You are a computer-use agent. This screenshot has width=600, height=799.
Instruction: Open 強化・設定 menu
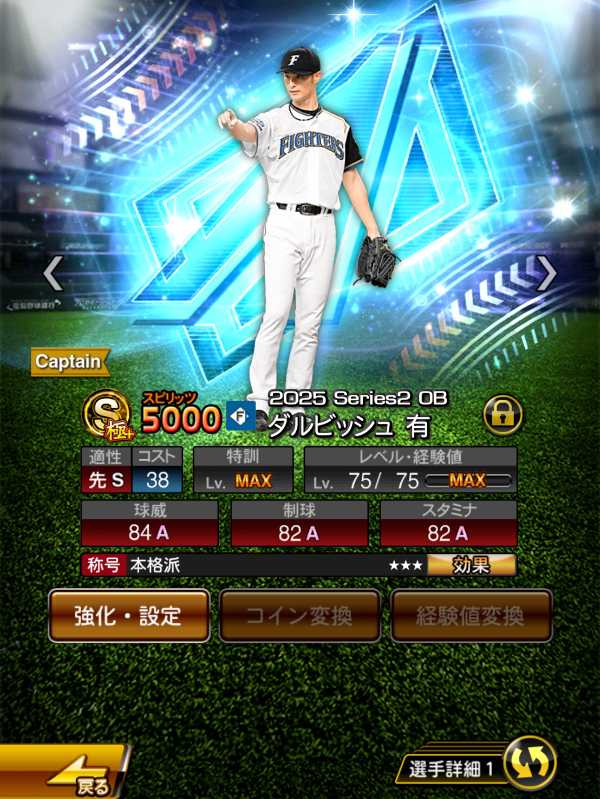pos(129,616)
